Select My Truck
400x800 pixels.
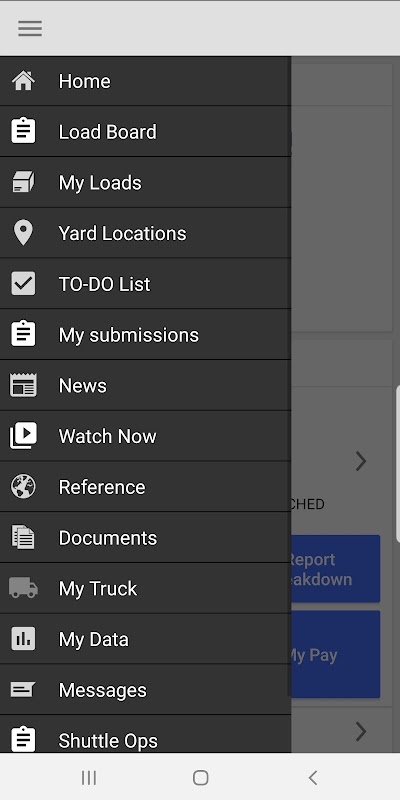[145, 588]
